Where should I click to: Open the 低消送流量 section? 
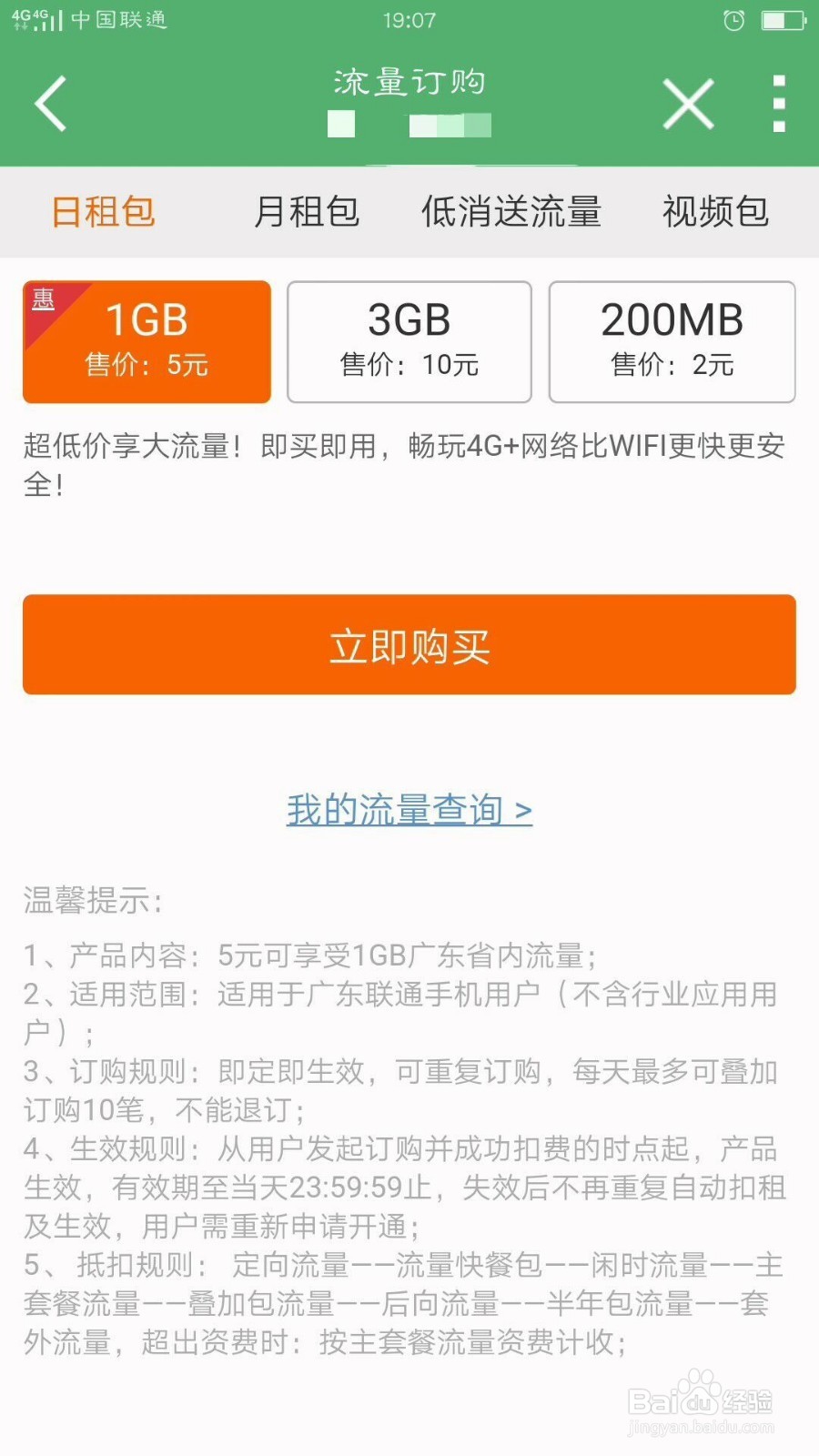[511, 211]
